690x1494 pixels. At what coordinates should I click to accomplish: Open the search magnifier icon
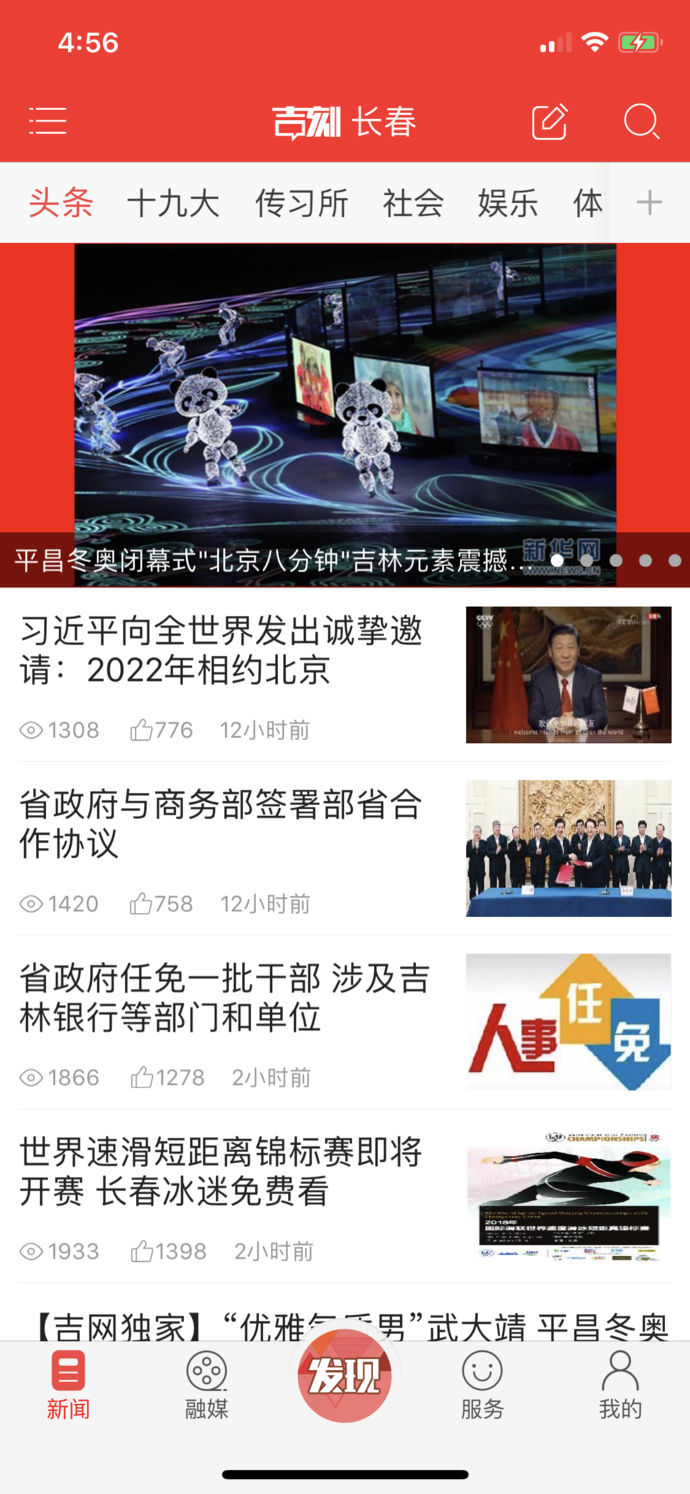coord(641,122)
